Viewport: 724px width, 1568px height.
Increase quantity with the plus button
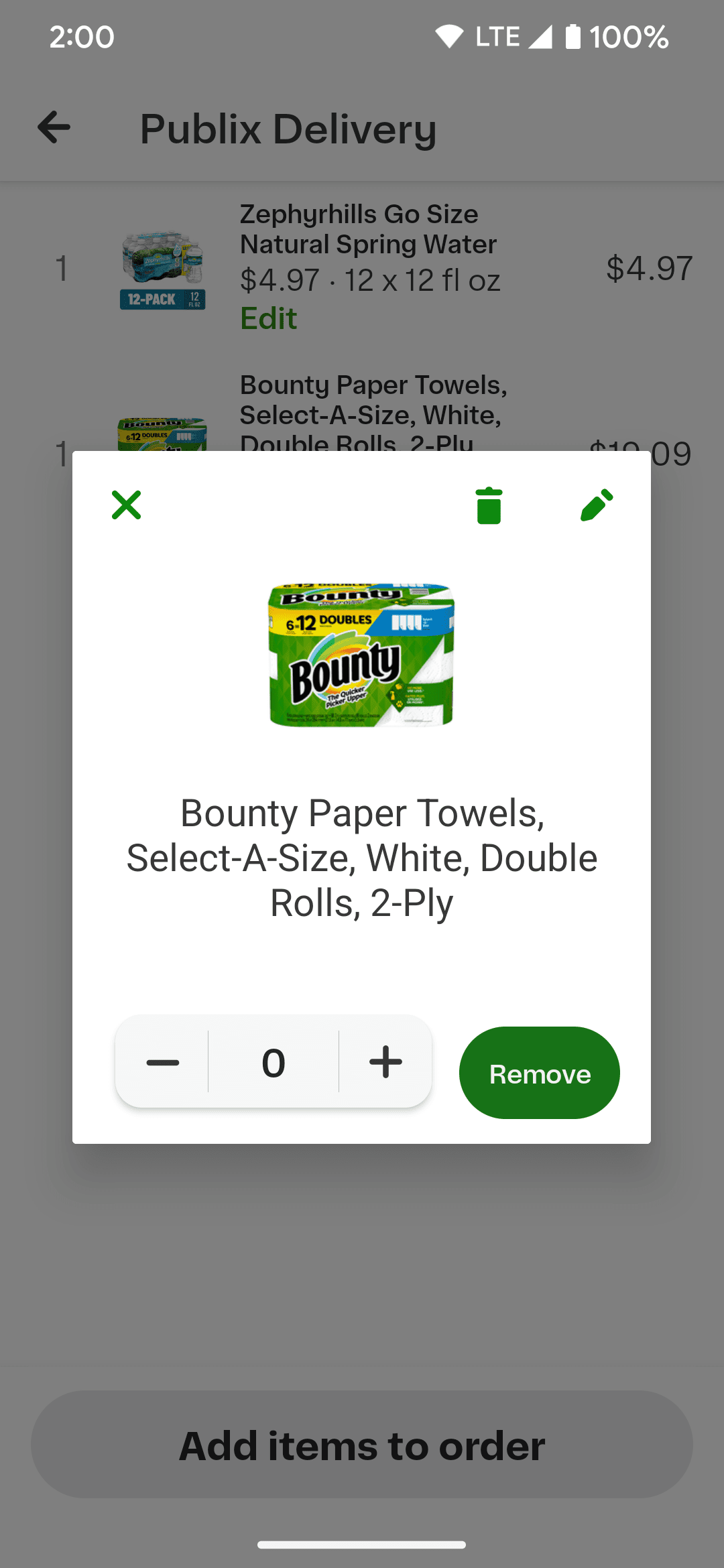(385, 1062)
